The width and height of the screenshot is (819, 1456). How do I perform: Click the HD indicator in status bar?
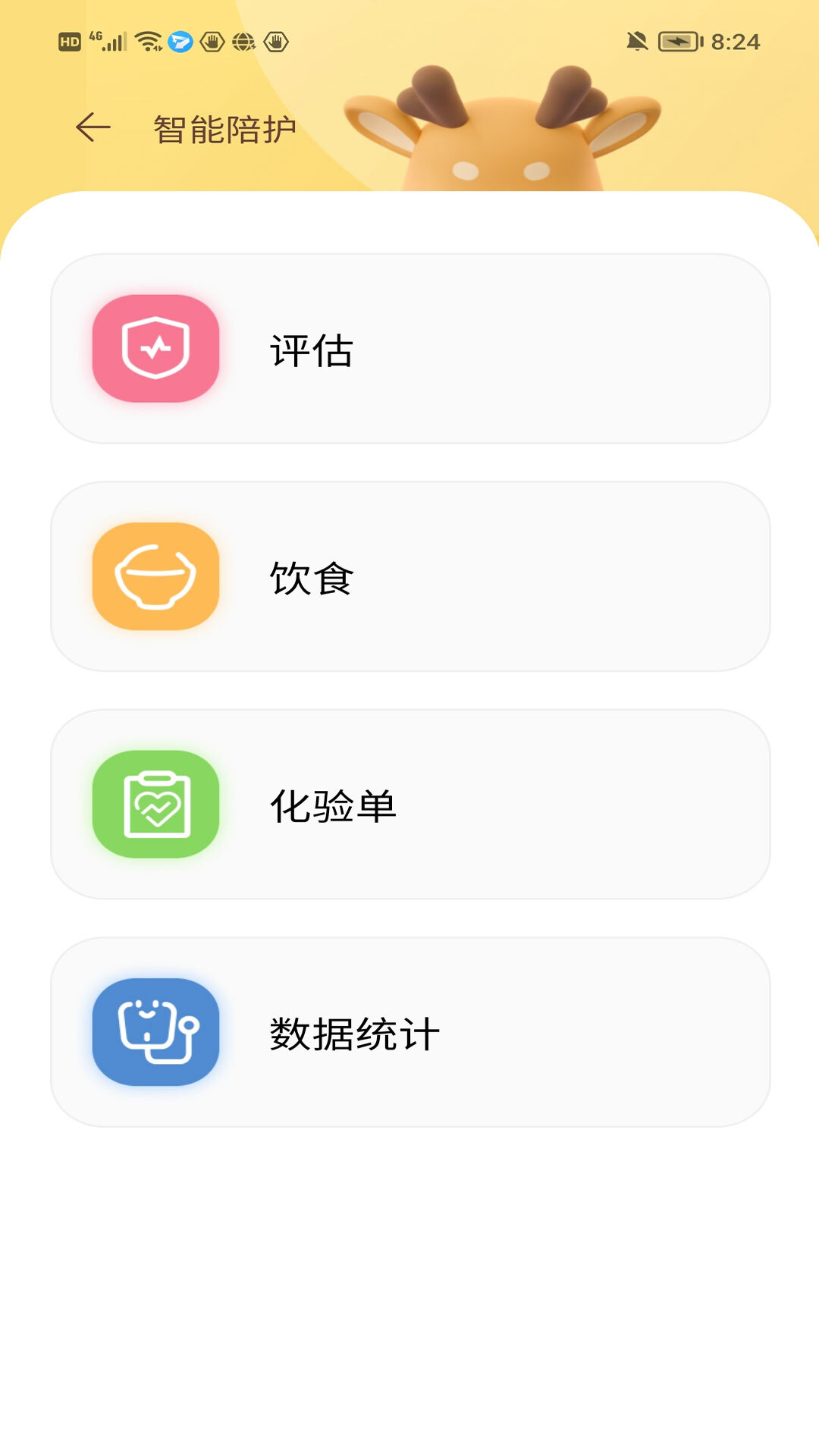[71, 42]
